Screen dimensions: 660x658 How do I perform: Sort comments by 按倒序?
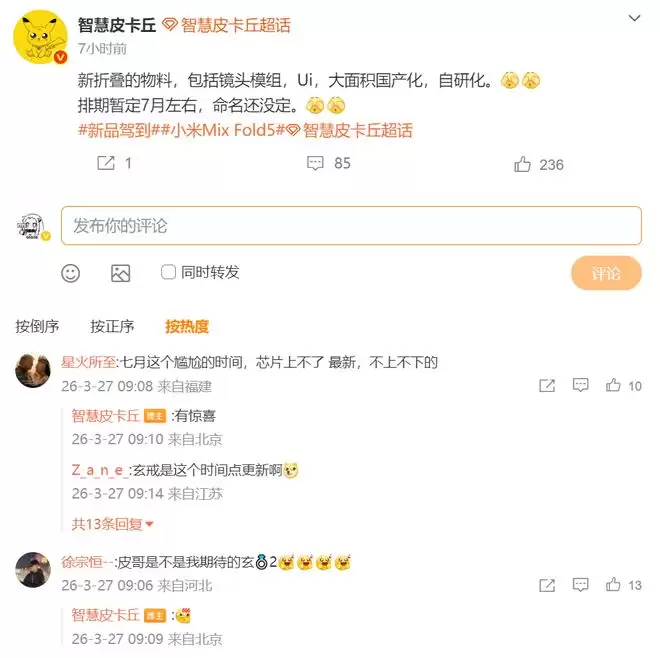click(x=37, y=326)
